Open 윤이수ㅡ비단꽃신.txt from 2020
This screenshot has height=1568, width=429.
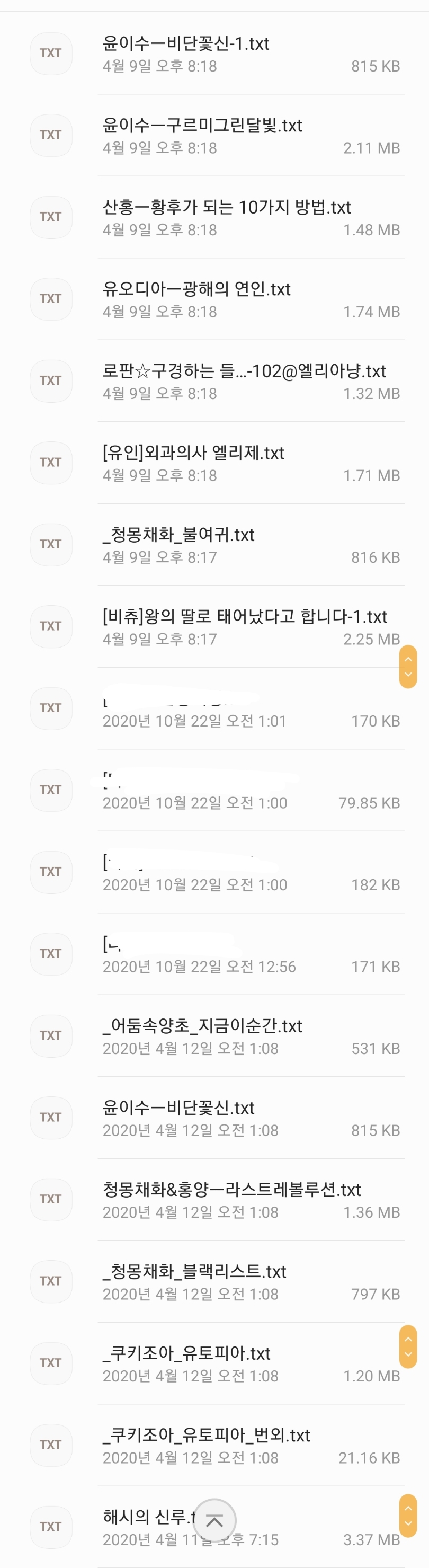178,1109
